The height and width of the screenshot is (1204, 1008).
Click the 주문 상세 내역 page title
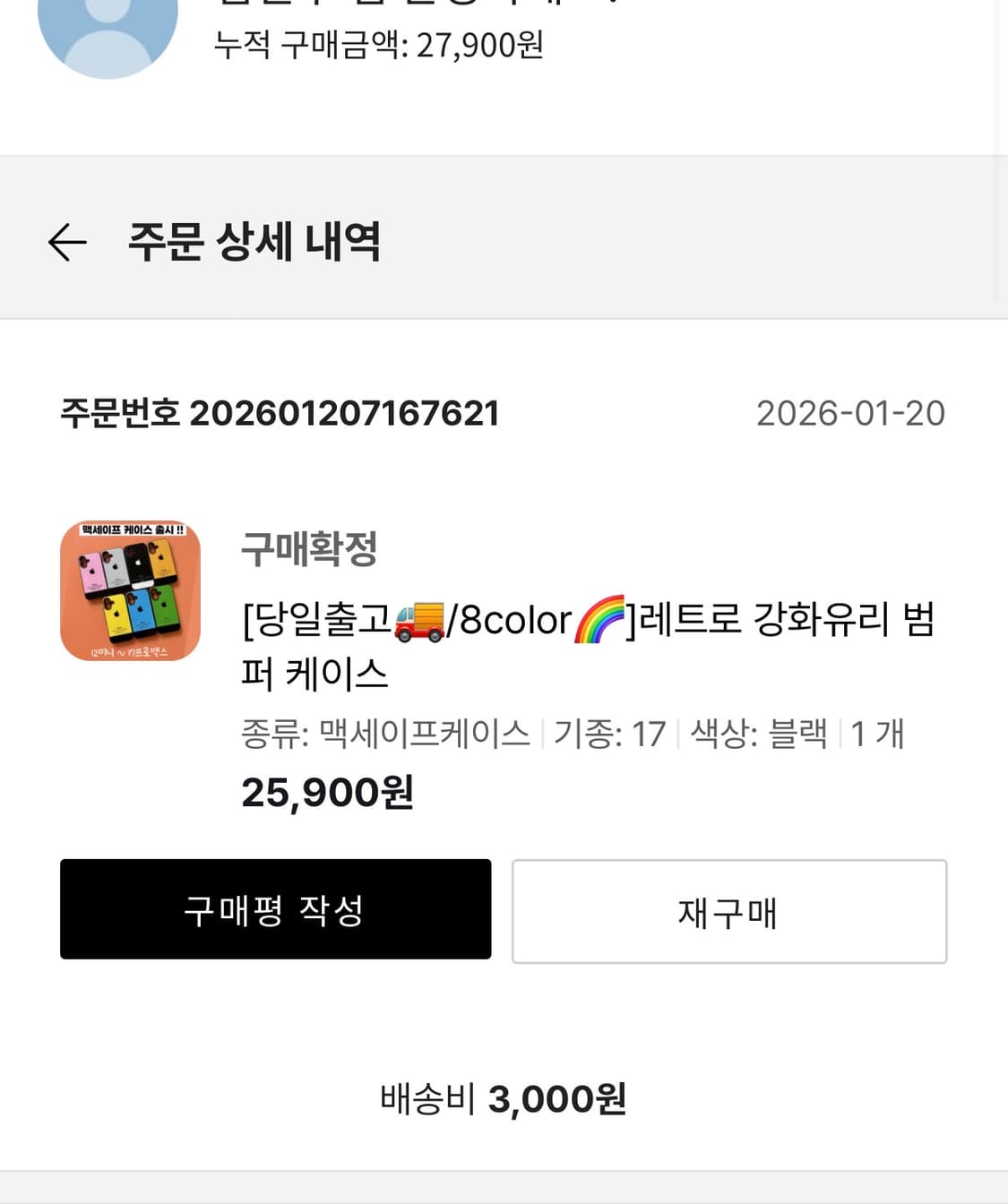tap(255, 243)
